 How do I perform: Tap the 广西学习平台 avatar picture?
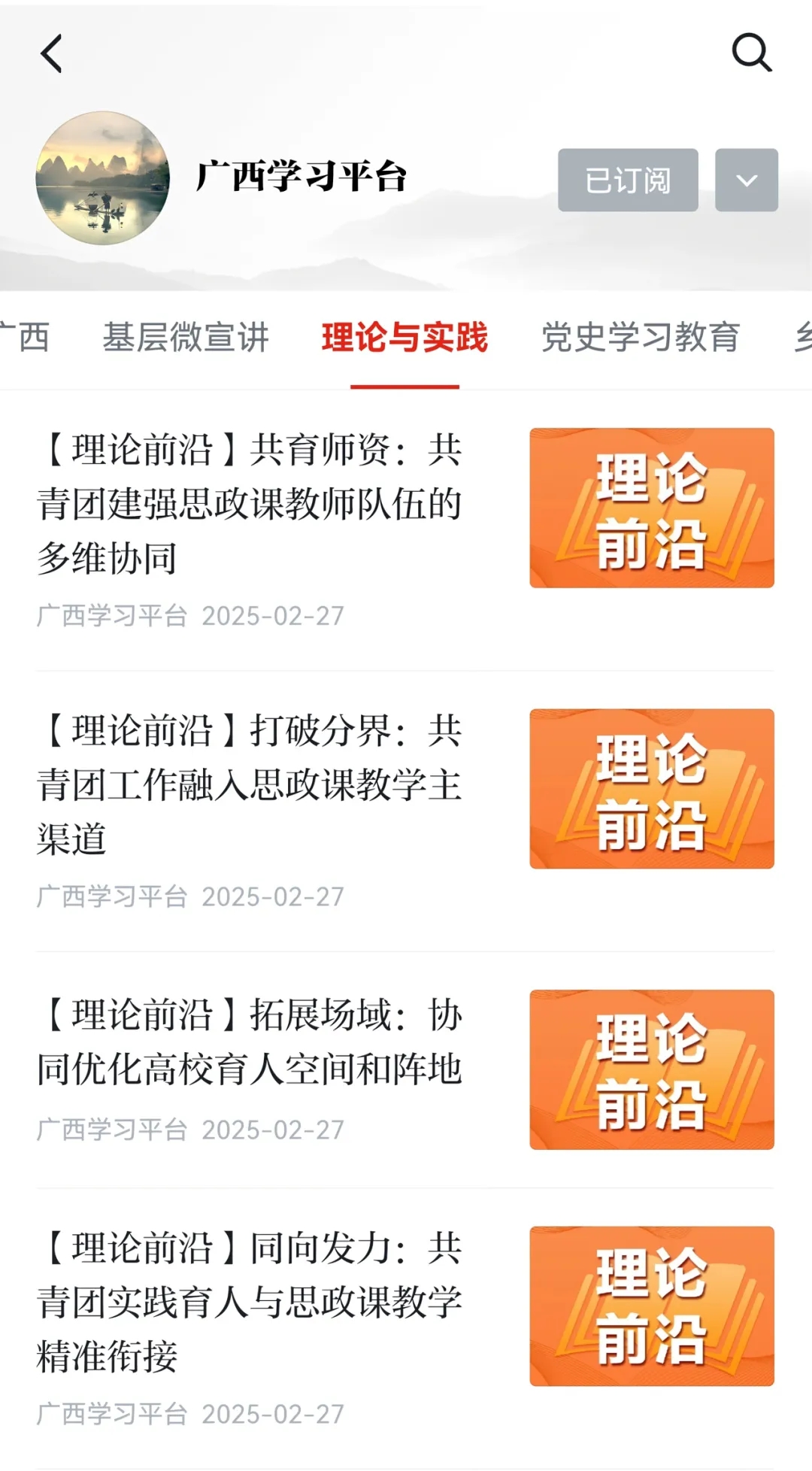pos(103,178)
